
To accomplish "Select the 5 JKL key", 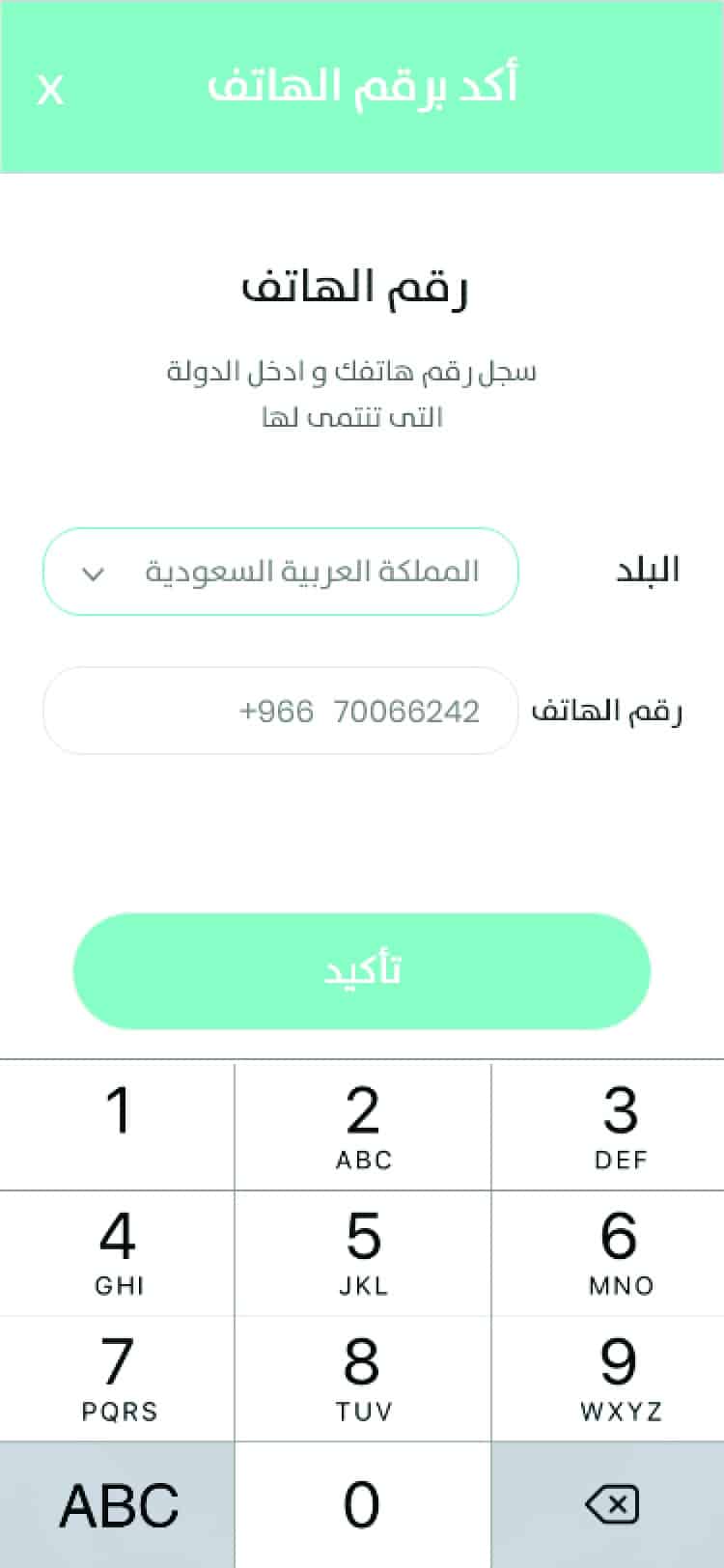I will [x=363, y=1252].
